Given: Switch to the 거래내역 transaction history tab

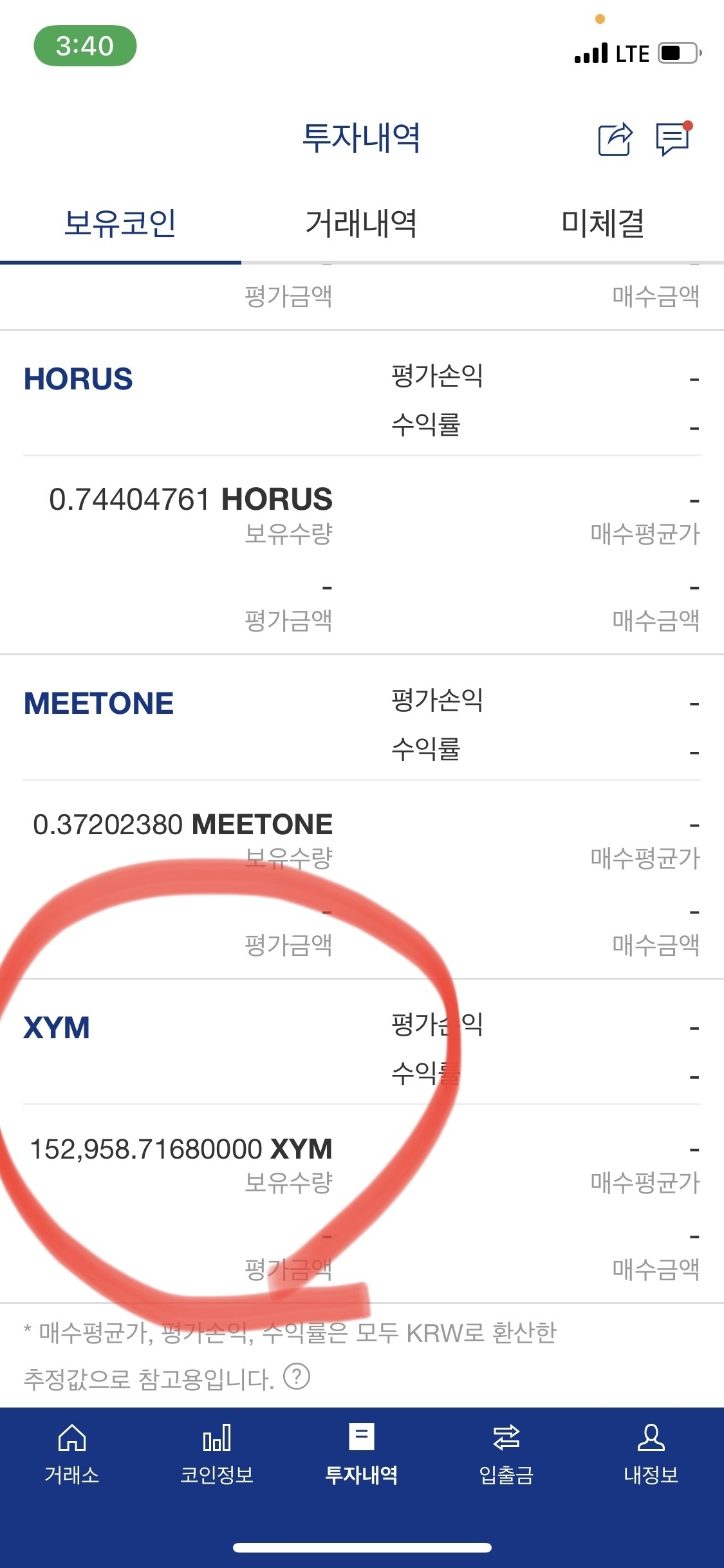Looking at the screenshot, I should 362,223.
